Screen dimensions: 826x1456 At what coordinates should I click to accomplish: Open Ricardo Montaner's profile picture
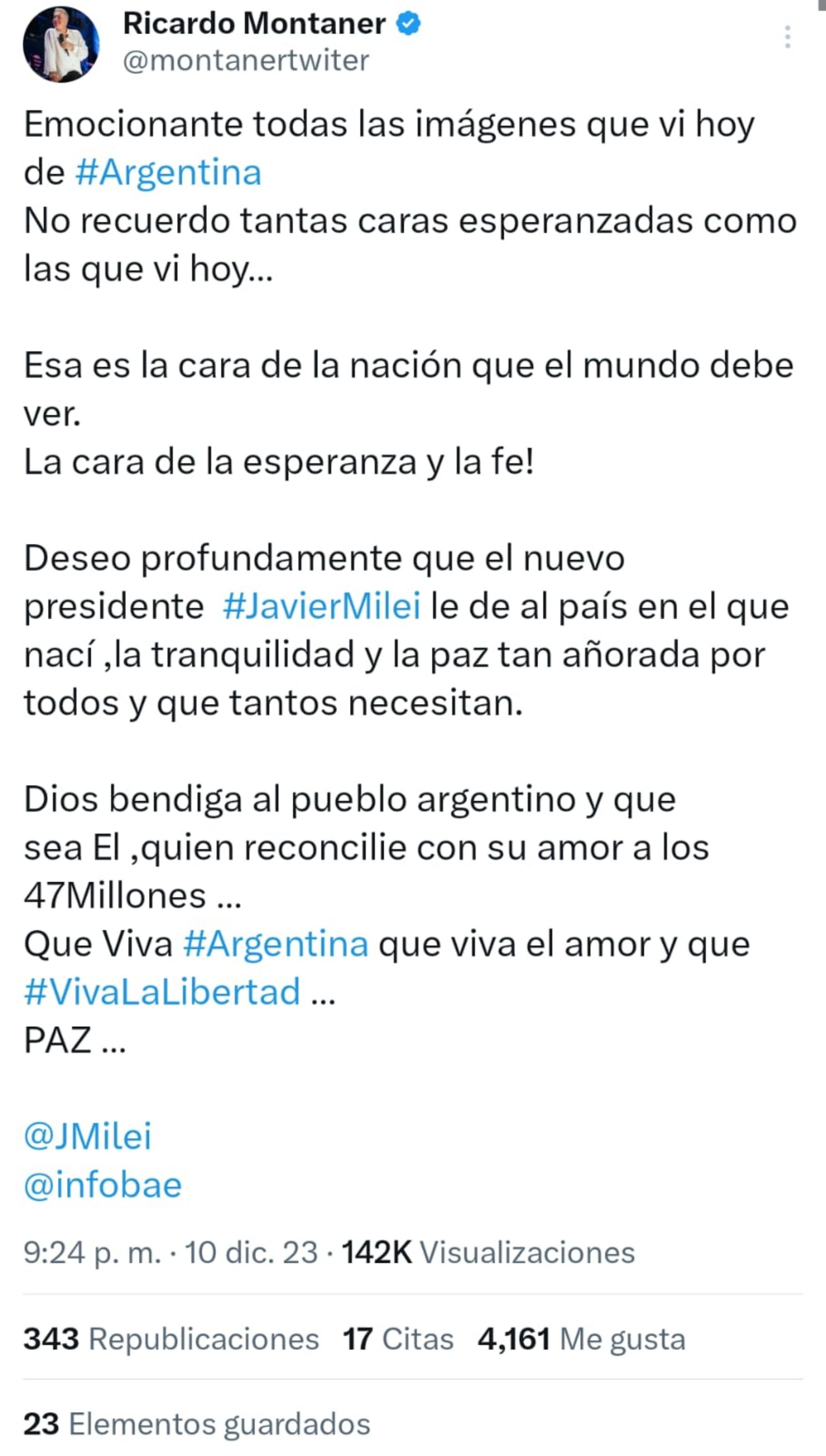pos(61,45)
